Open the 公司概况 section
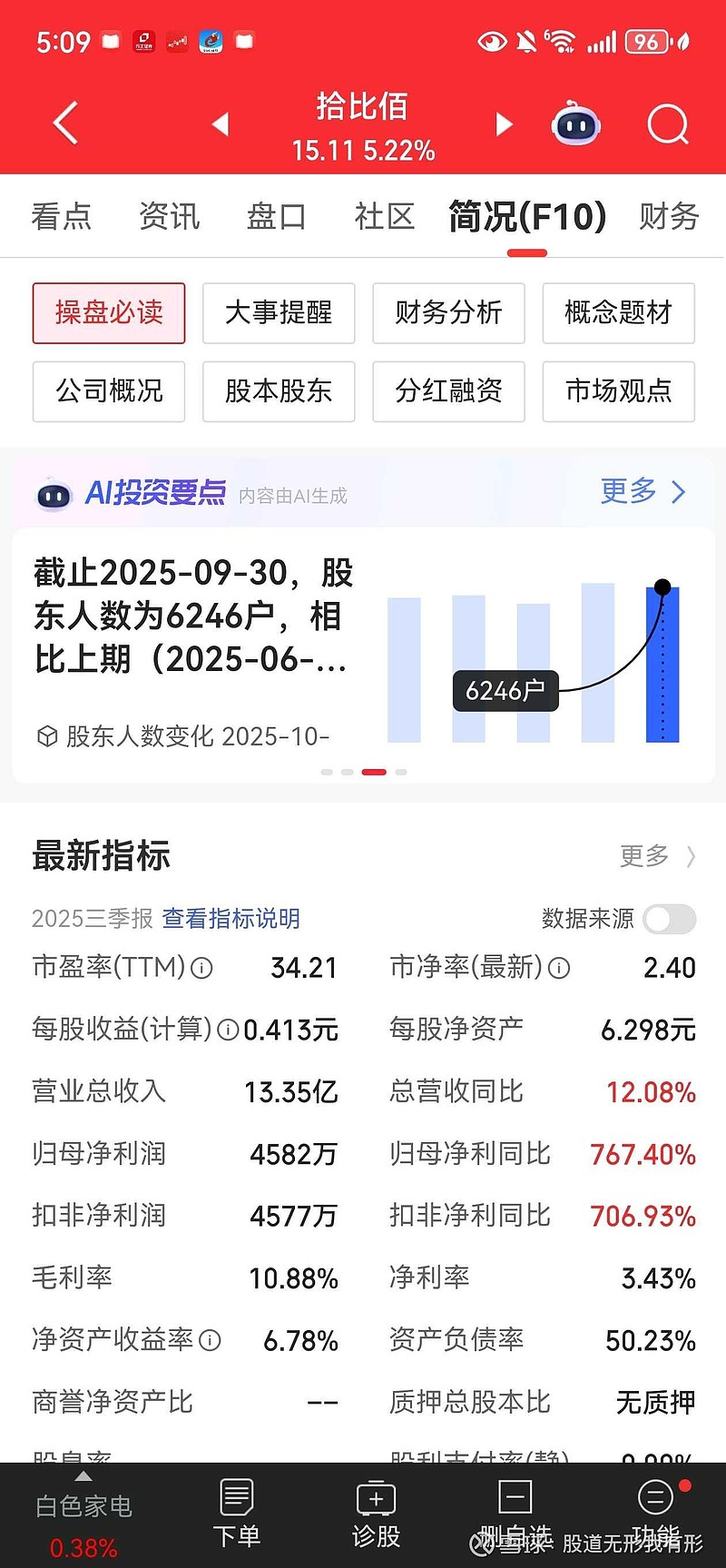 109,391
